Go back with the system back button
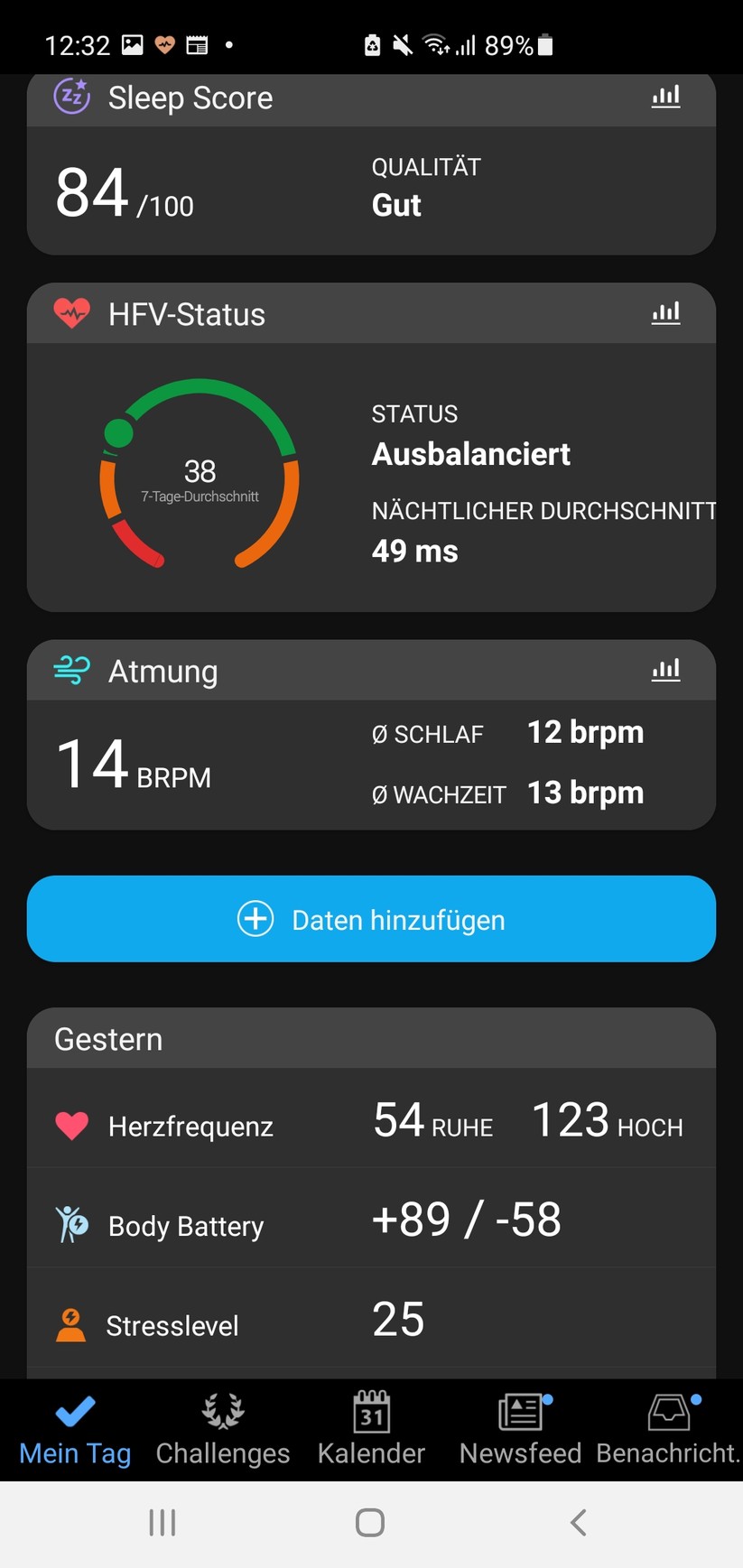Image resolution: width=743 pixels, height=1568 pixels. click(579, 1523)
